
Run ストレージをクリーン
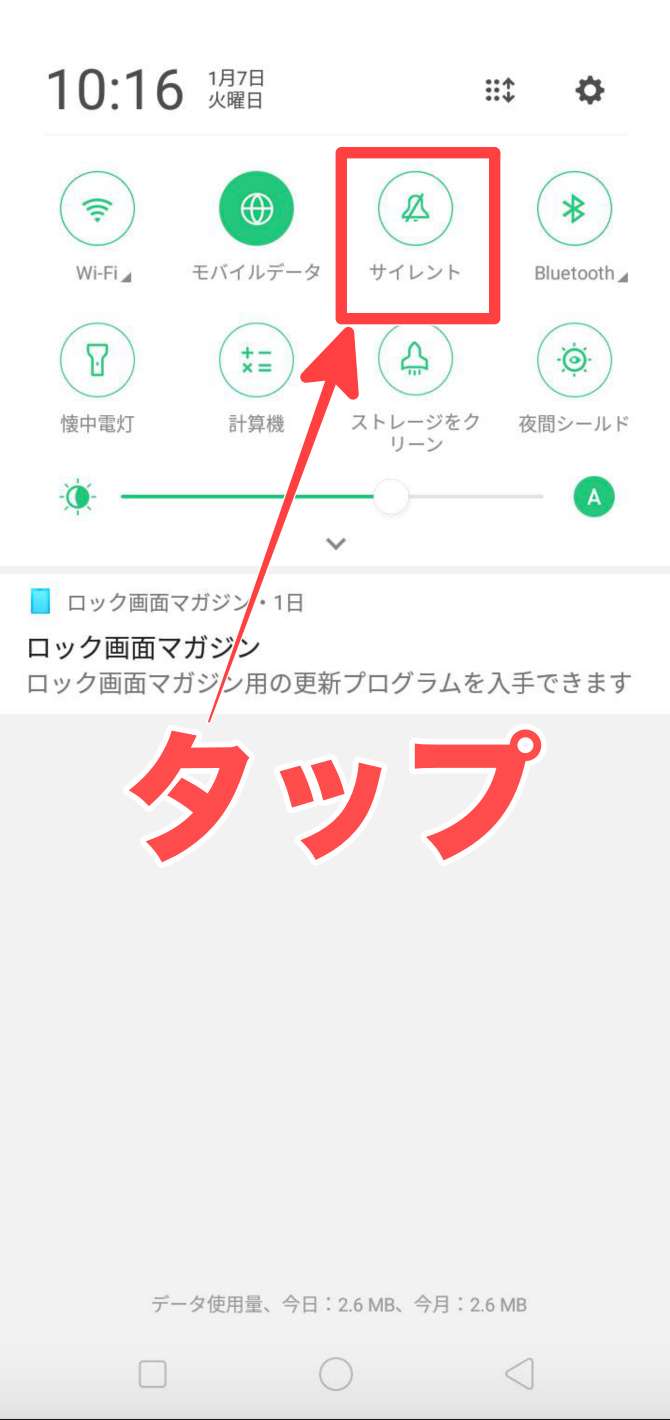(x=415, y=360)
